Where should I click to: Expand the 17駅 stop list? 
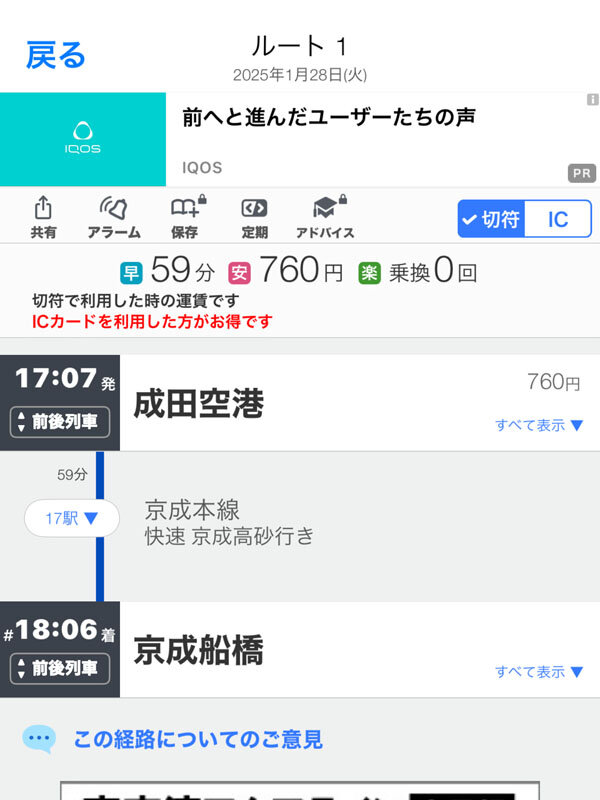pyautogui.click(x=72, y=518)
